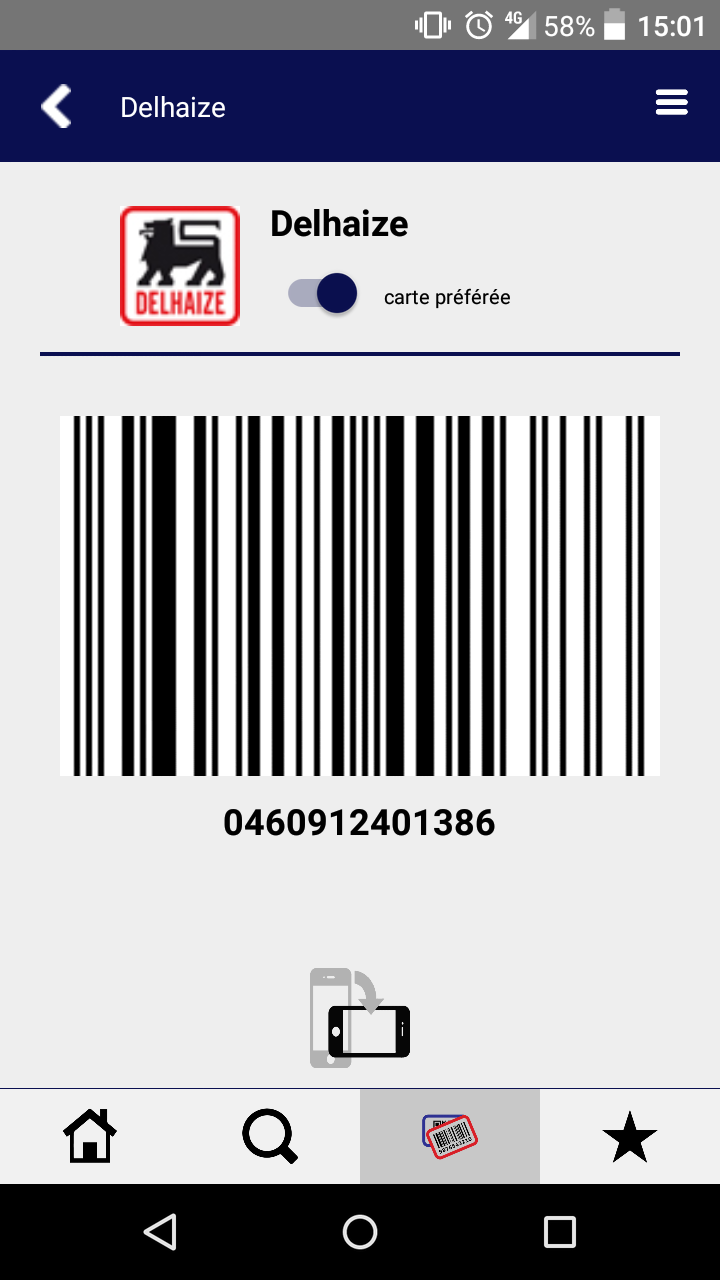Open the search tab
The width and height of the screenshot is (720, 1280).
pos(270,1136)
